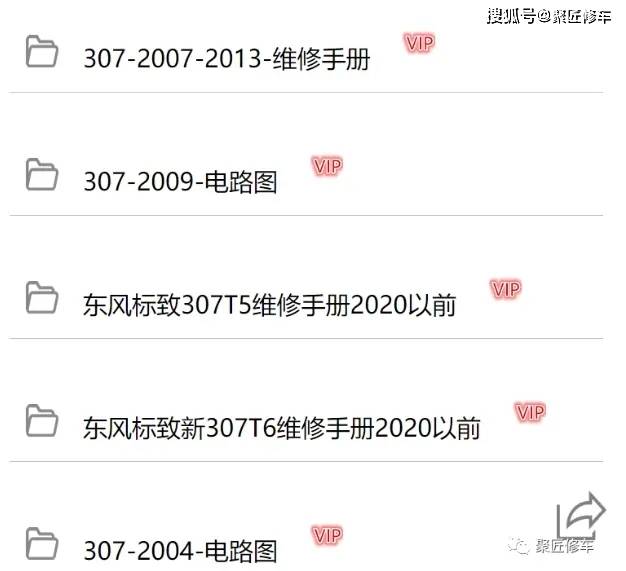Viewport: 626px width, 571px height.
Task: Tap the share arrow icon
Action: coord(581,516)
